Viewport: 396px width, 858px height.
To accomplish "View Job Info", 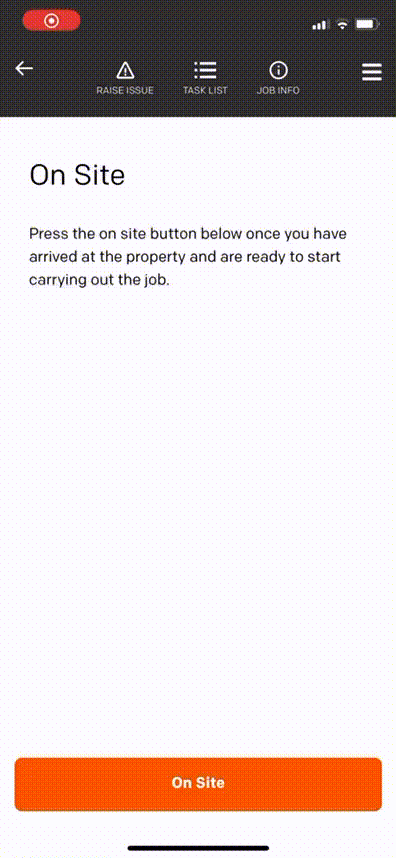I will [x=278, y=78].
